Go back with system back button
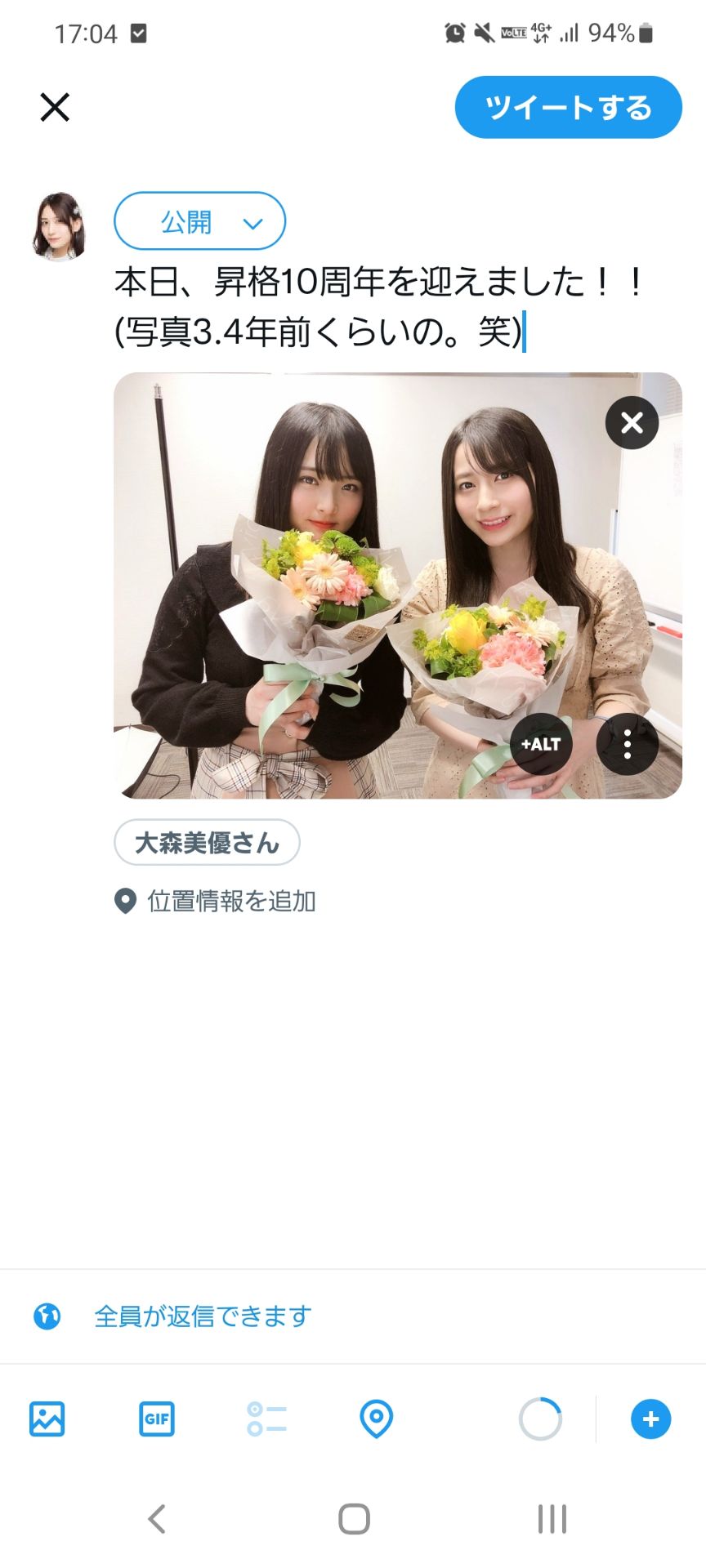The image size is (706, 1568). pos(157,1519)
